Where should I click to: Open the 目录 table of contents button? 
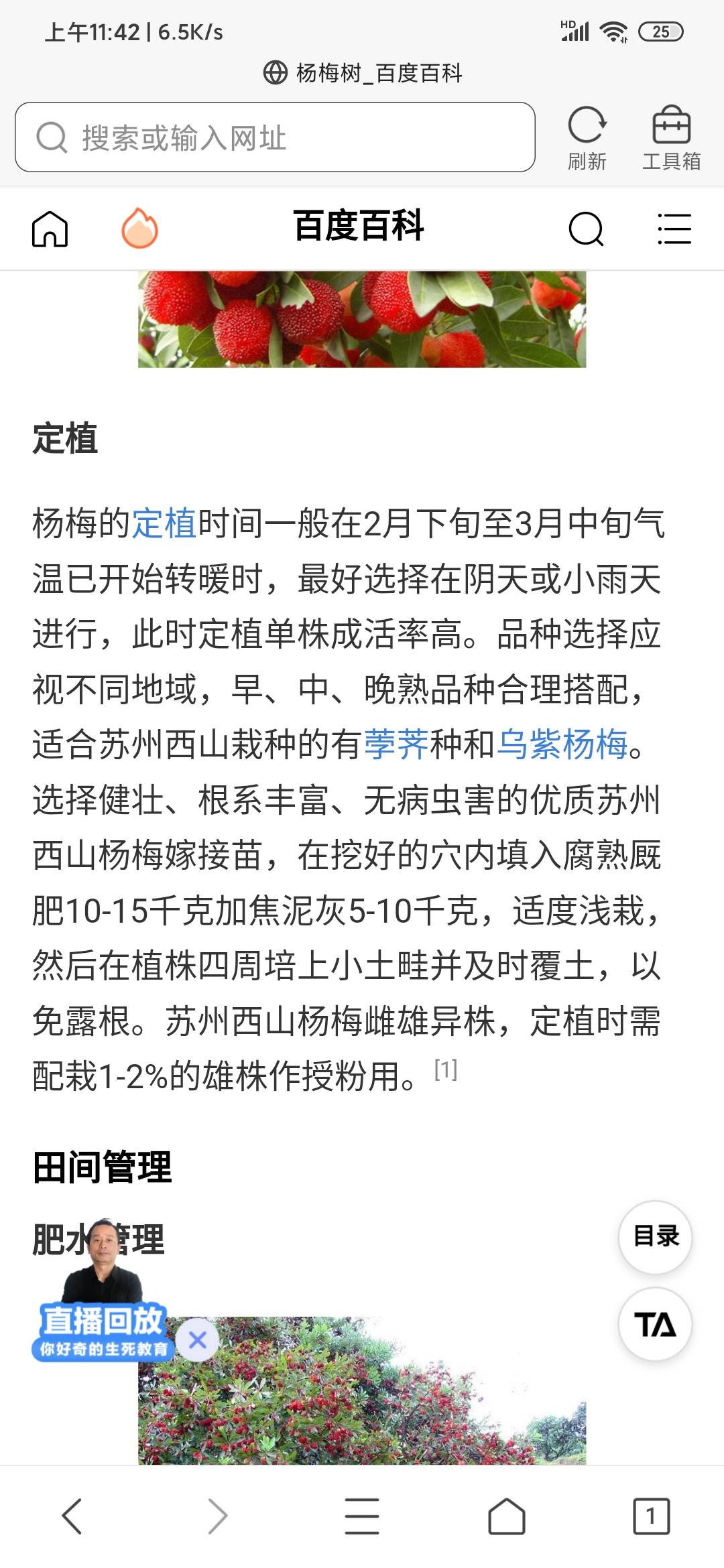pos(656,1237)
